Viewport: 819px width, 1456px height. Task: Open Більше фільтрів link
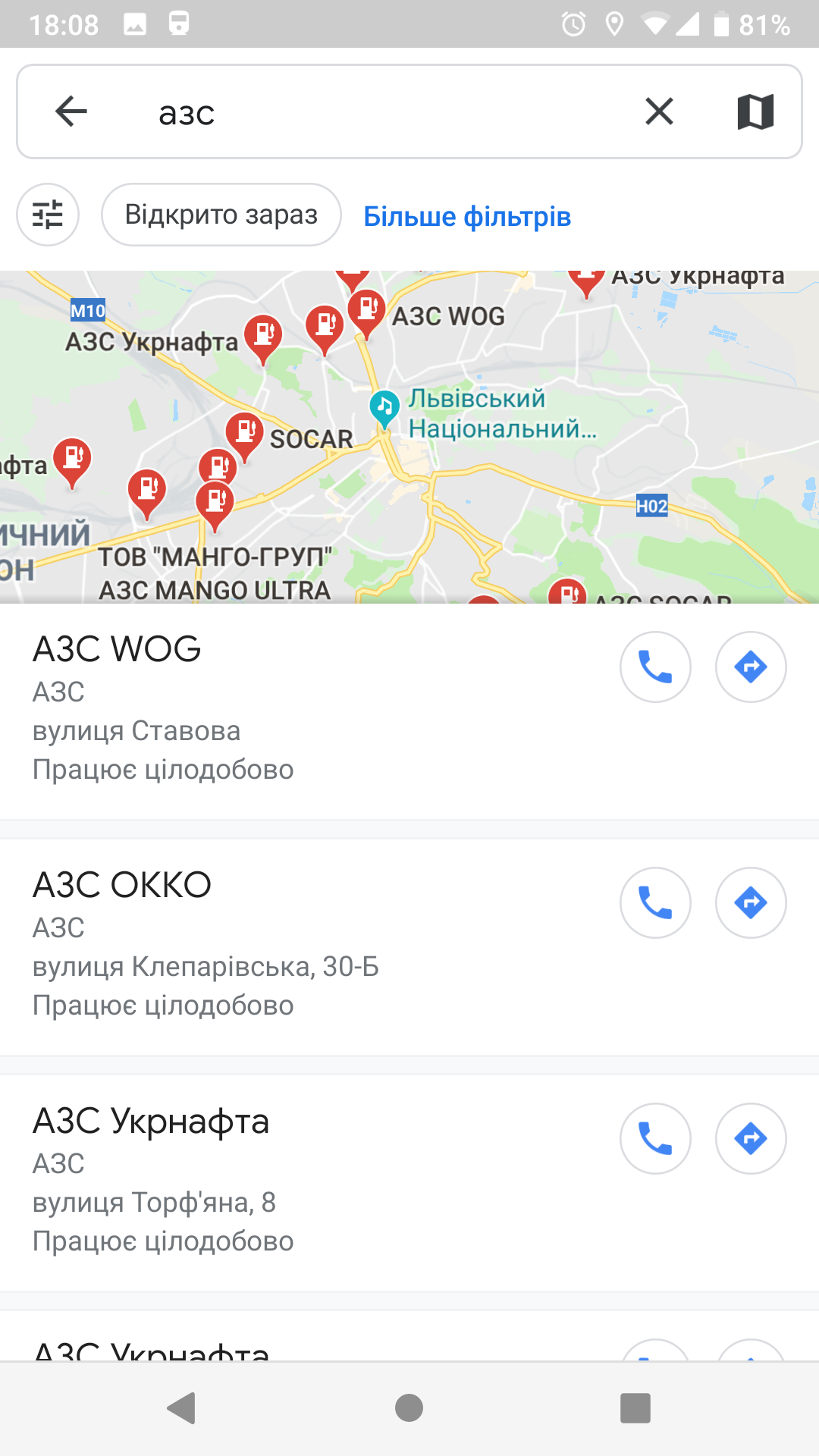point(467,216)
